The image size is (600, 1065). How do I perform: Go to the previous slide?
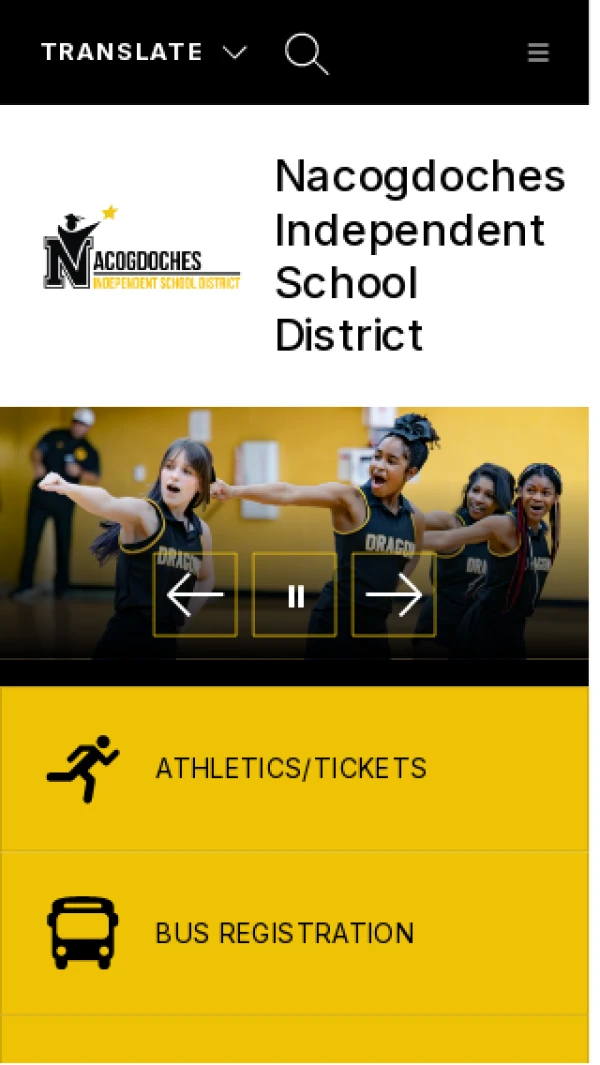(x=195, y=595)
